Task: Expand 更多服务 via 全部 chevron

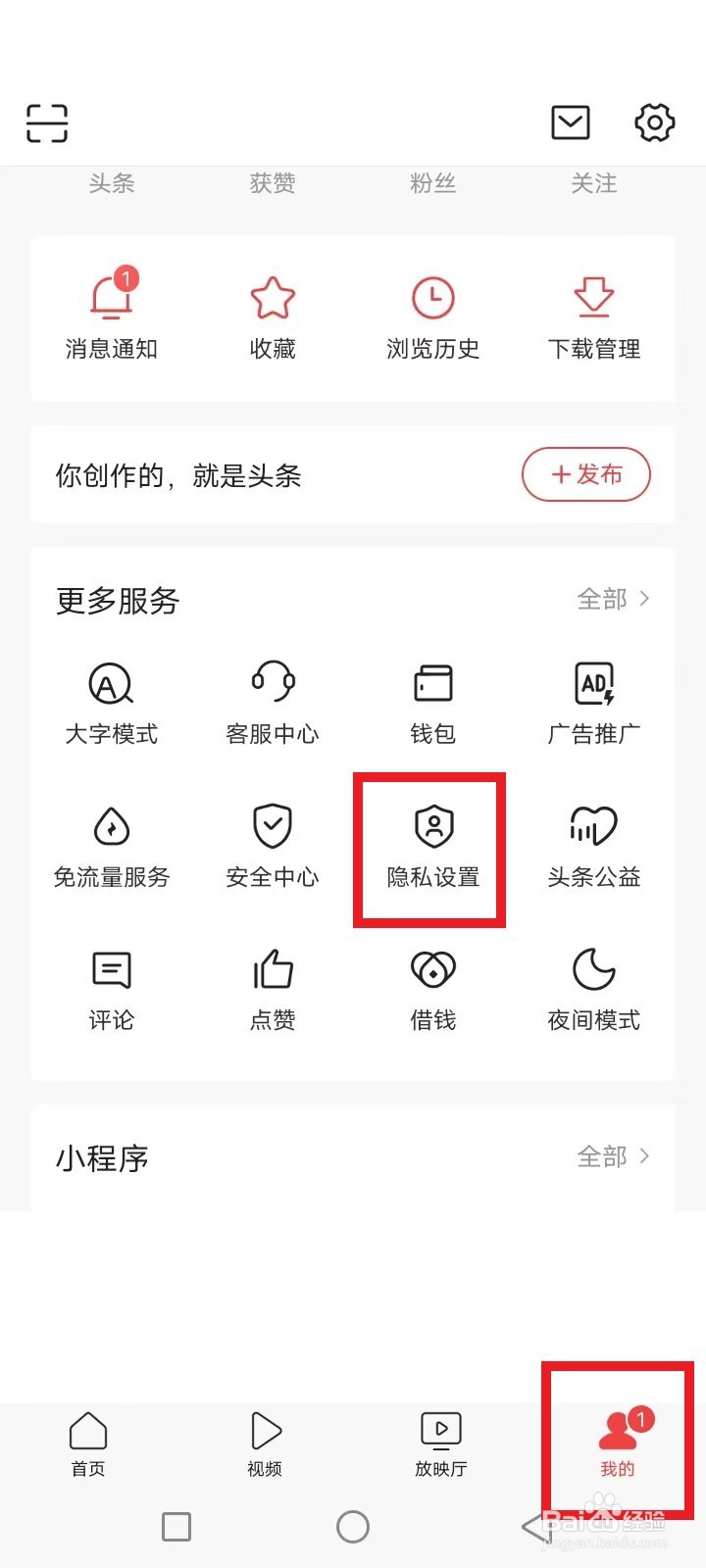Action: click(x=615, y=599)
